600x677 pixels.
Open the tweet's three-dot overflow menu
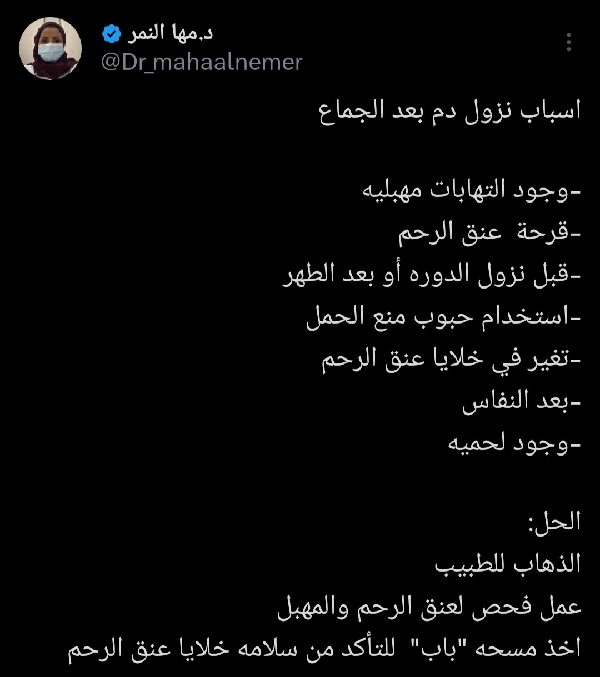pos(569,42)
